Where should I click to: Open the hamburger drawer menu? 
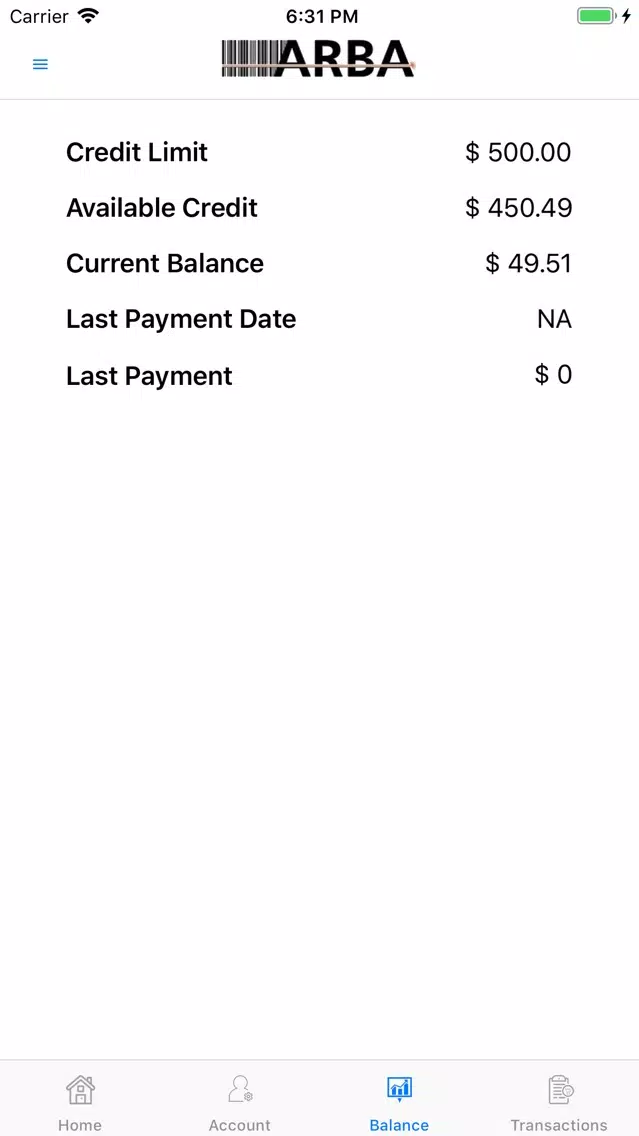coord(41,64)
